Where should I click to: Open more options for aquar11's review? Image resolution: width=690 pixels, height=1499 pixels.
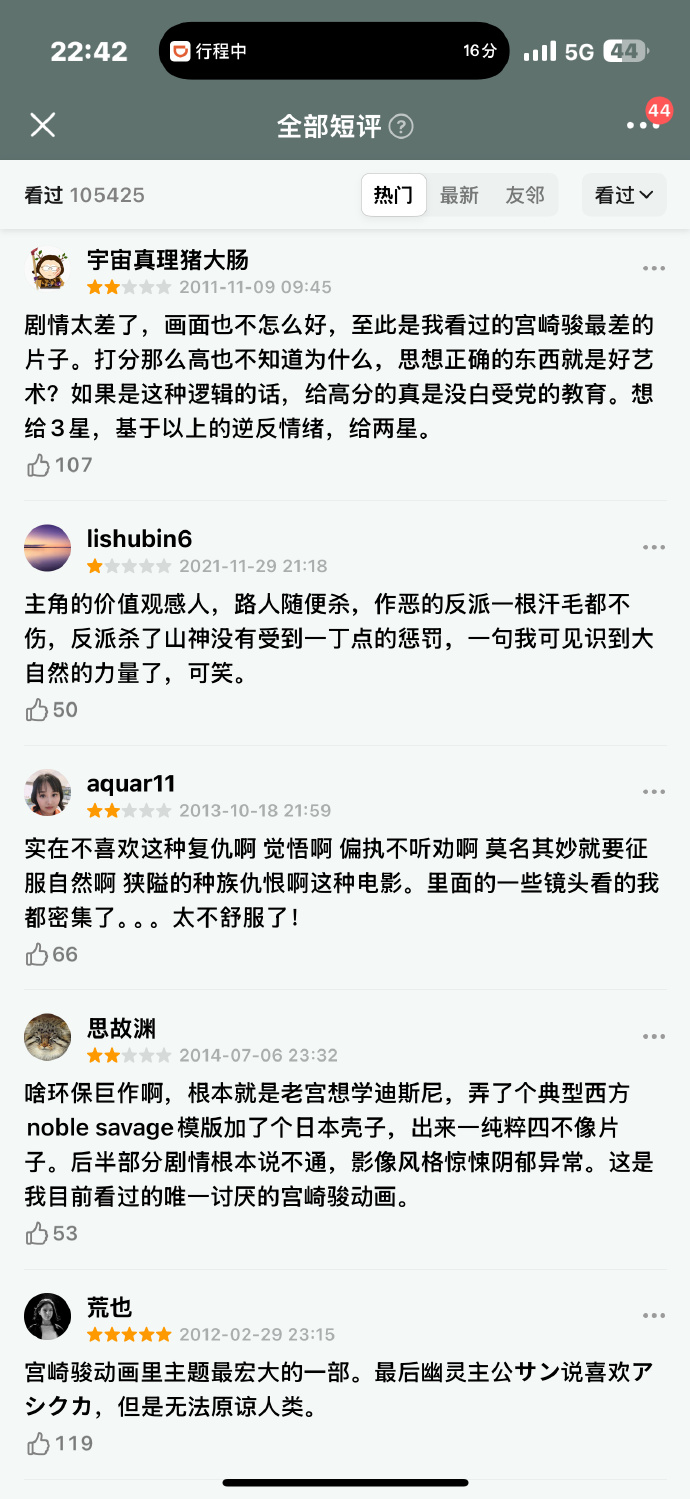654,792
